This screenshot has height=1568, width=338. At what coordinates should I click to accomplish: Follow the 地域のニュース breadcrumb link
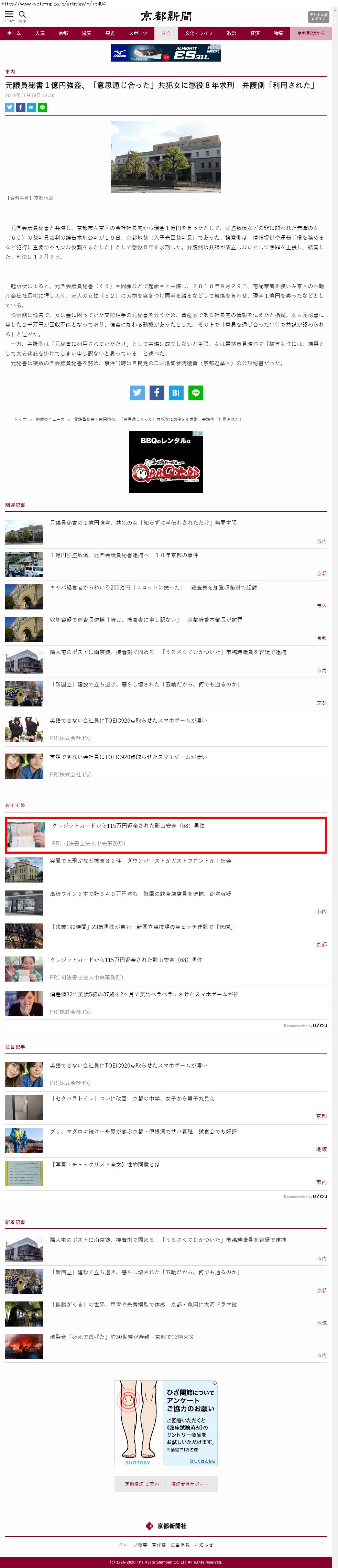click(x=50, y=419)
